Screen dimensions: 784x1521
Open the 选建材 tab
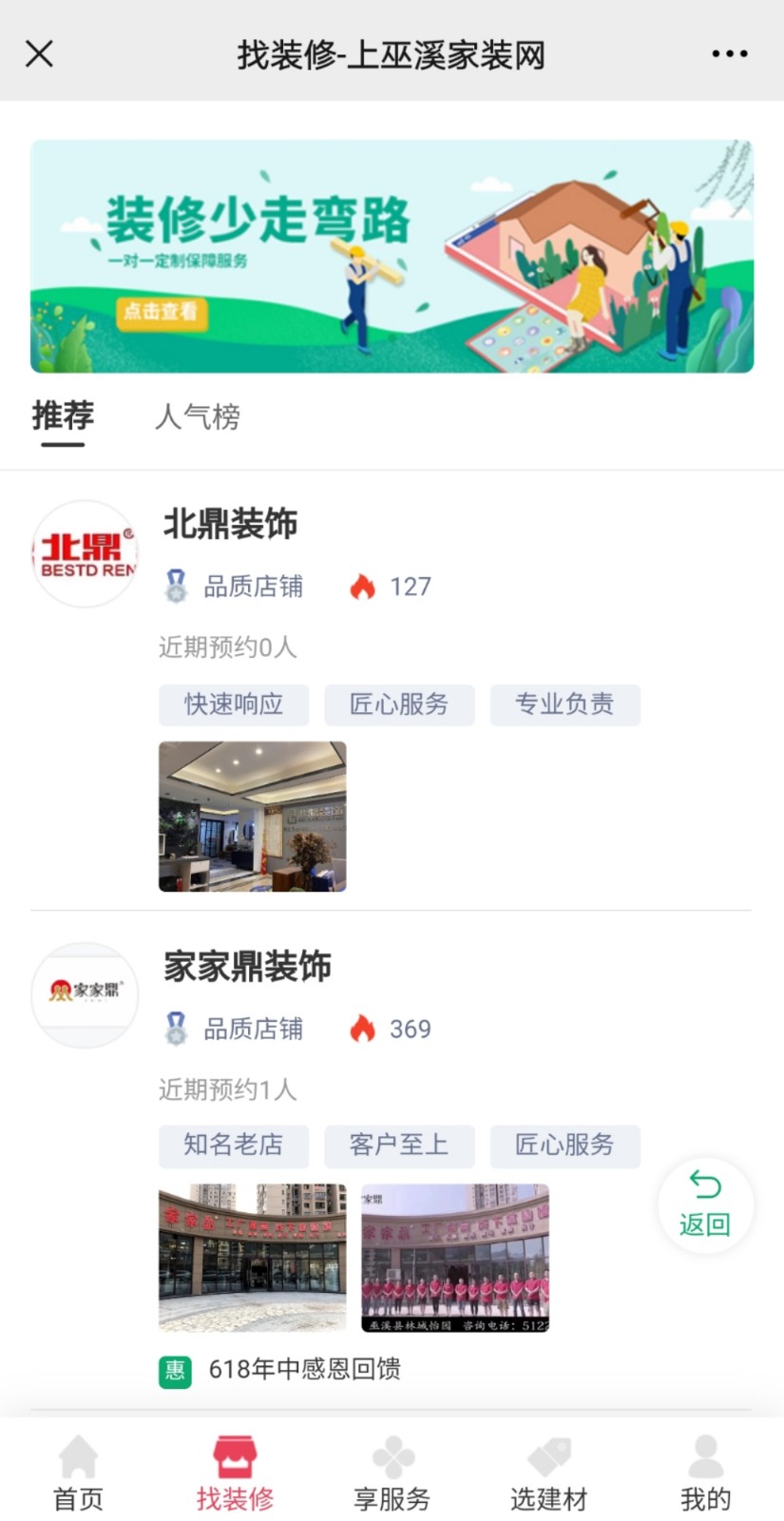click(x=548, y=1473)
